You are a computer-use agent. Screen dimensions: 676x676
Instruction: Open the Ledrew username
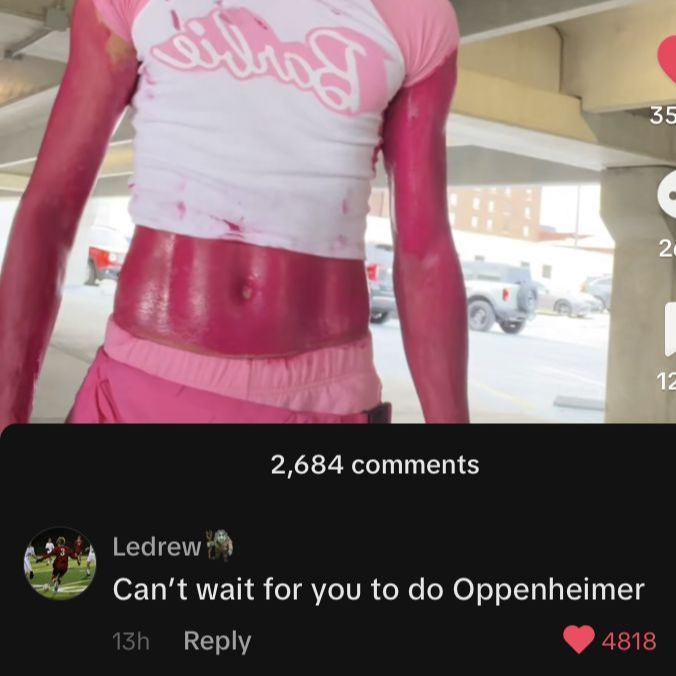click(x=157, y=547)
